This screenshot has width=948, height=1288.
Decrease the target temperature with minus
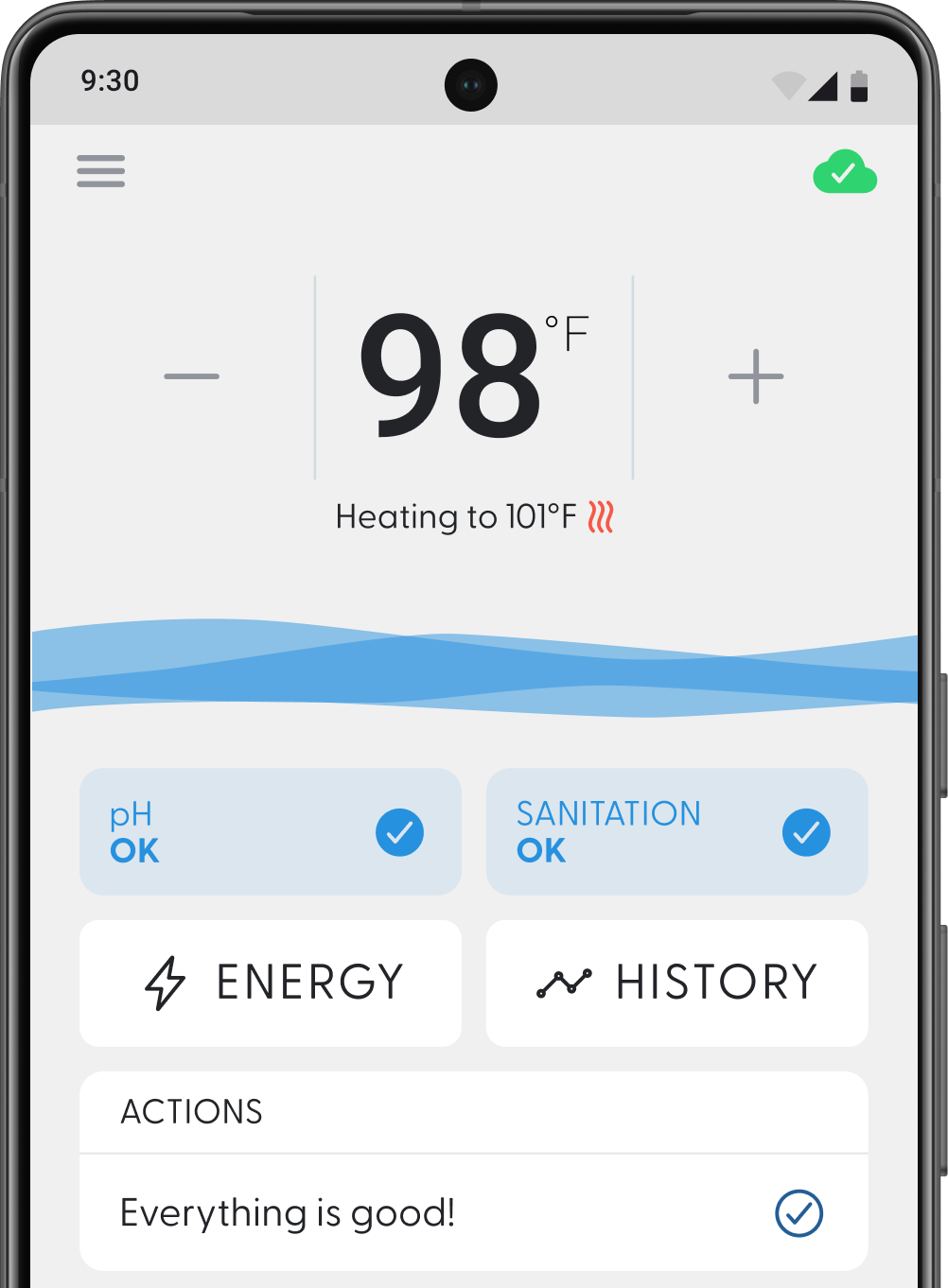[191, 376]
